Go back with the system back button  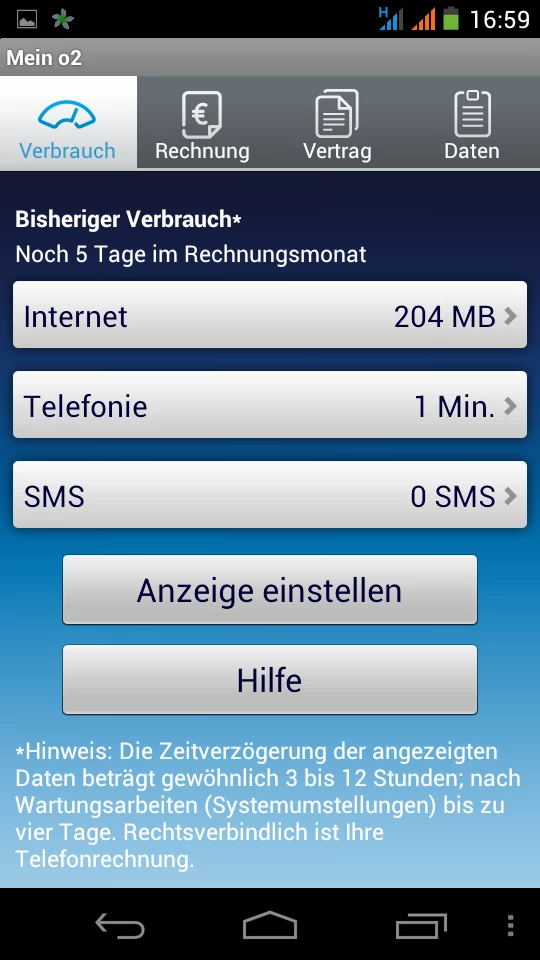pyautogui.click(x=120, y=924)
